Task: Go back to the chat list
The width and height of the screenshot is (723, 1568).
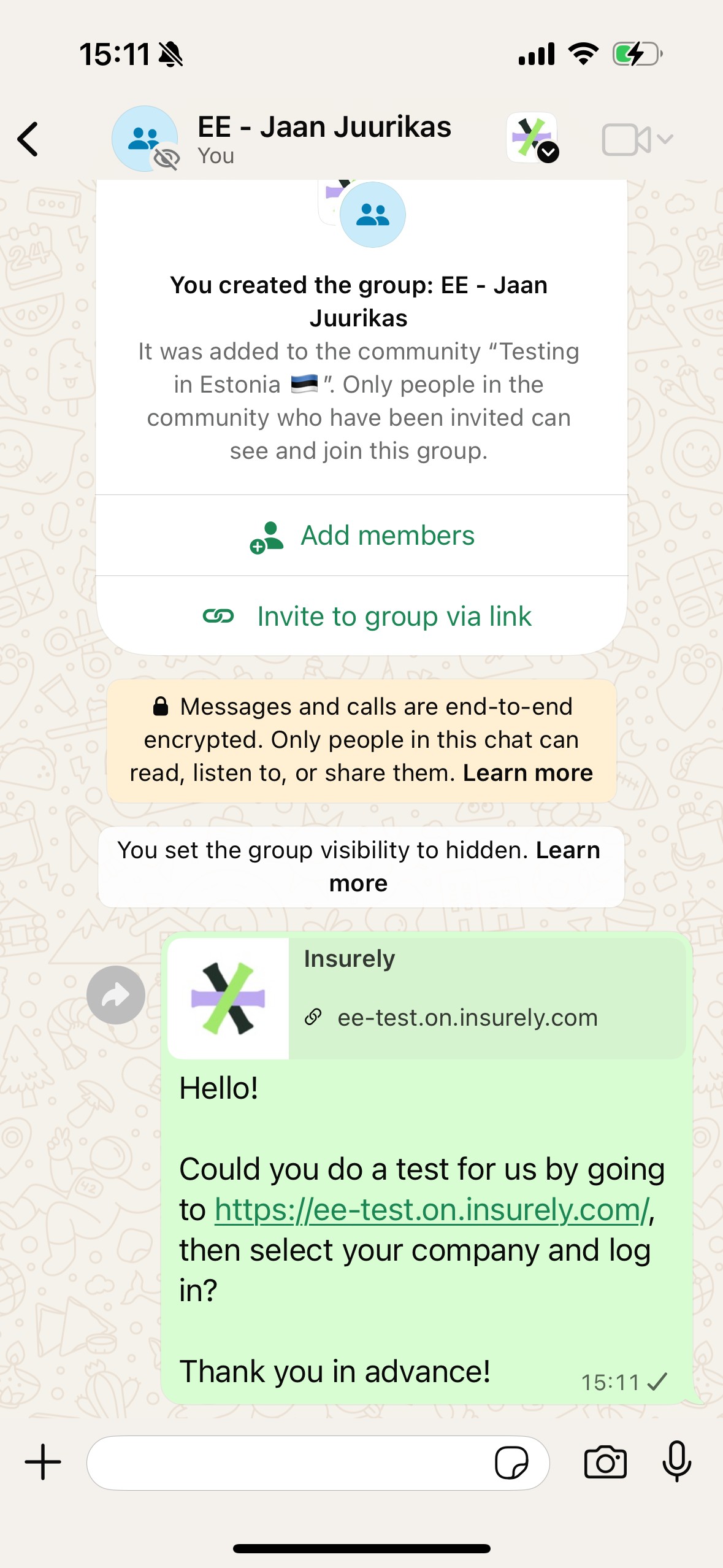Action: [x=28, y=139]
